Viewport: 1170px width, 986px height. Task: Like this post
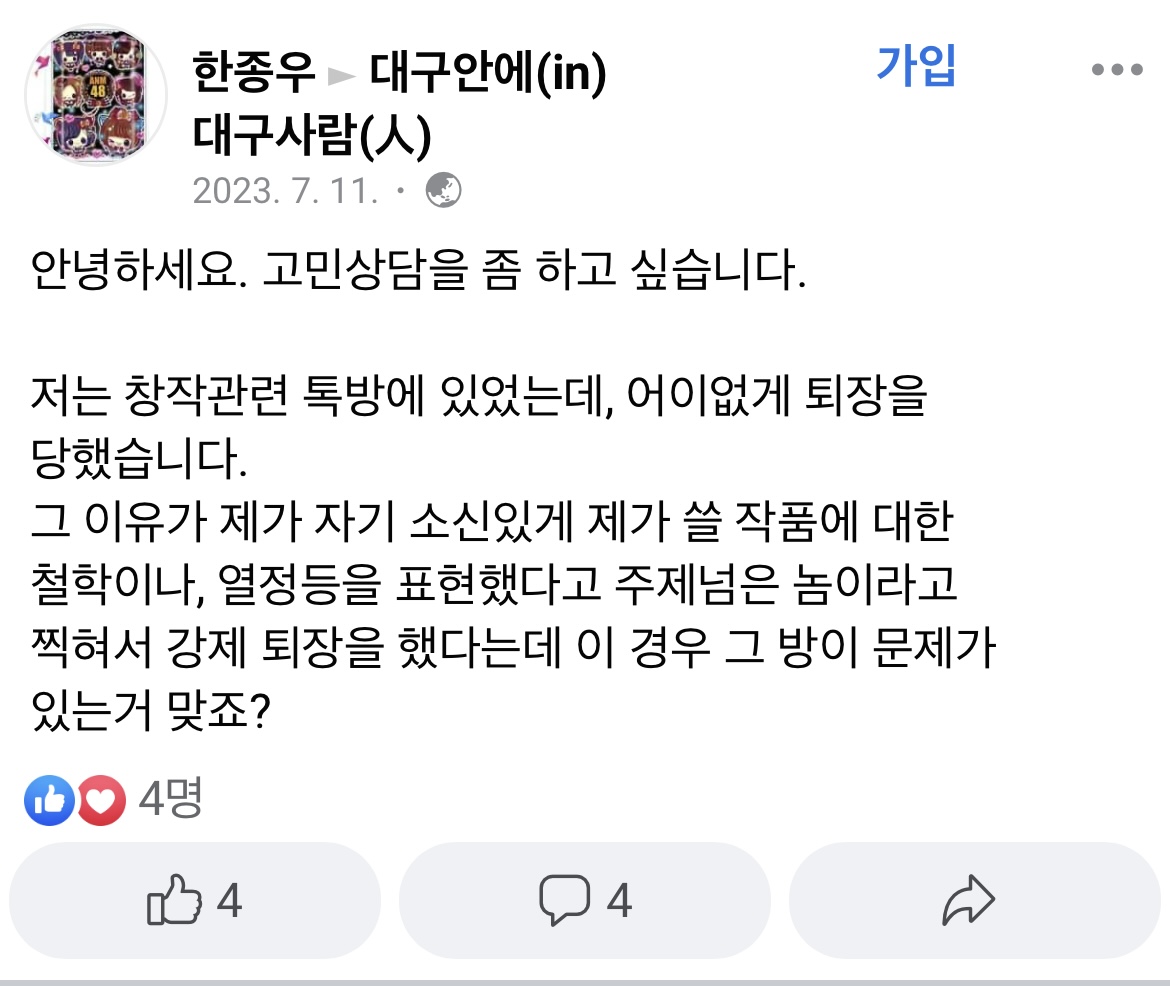tap(195, 901)
